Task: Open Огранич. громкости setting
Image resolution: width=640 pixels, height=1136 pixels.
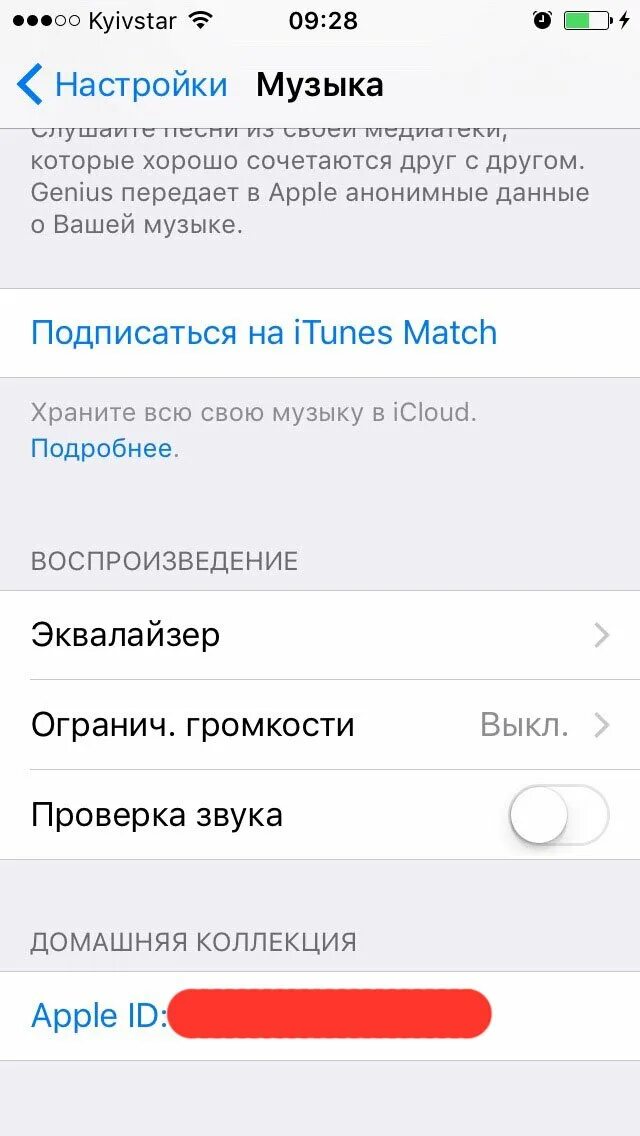Action: coord(320,724)
